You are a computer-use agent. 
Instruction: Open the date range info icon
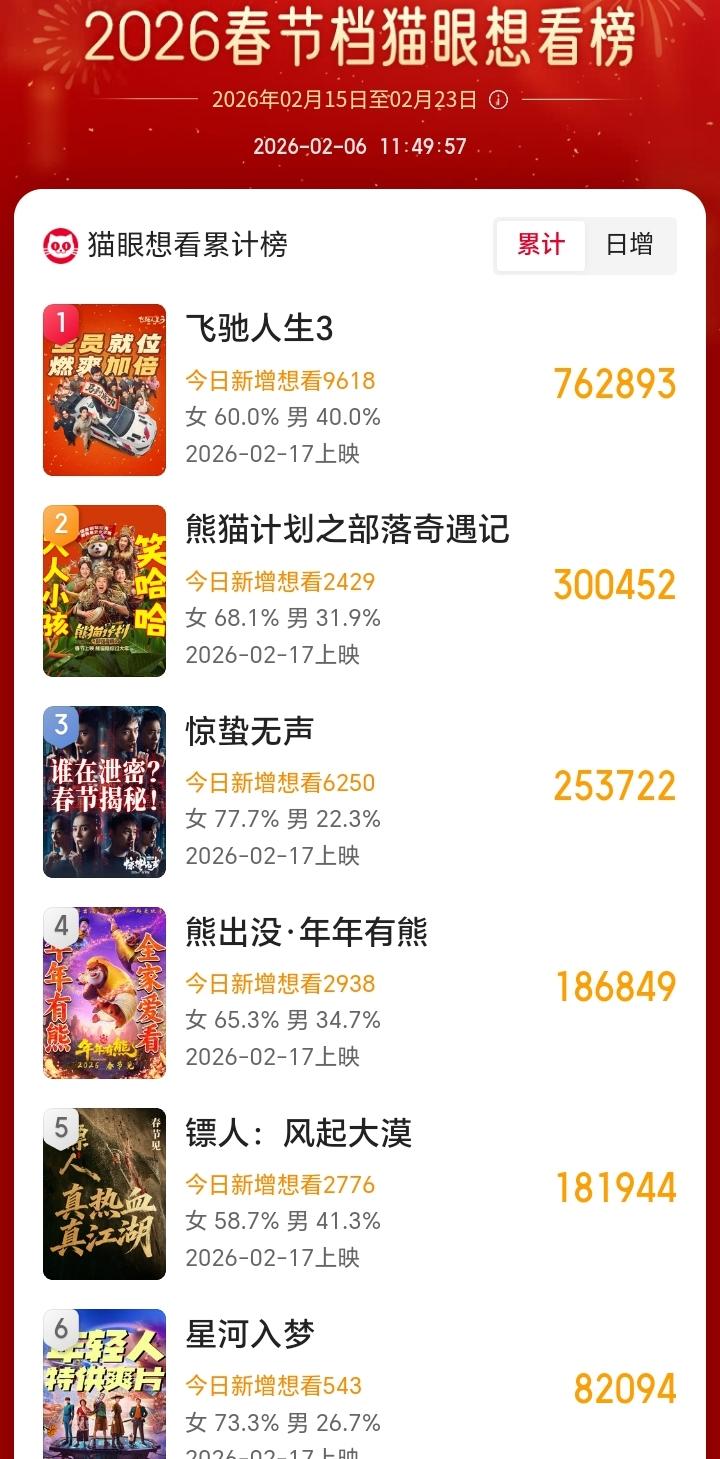[497, 97]
